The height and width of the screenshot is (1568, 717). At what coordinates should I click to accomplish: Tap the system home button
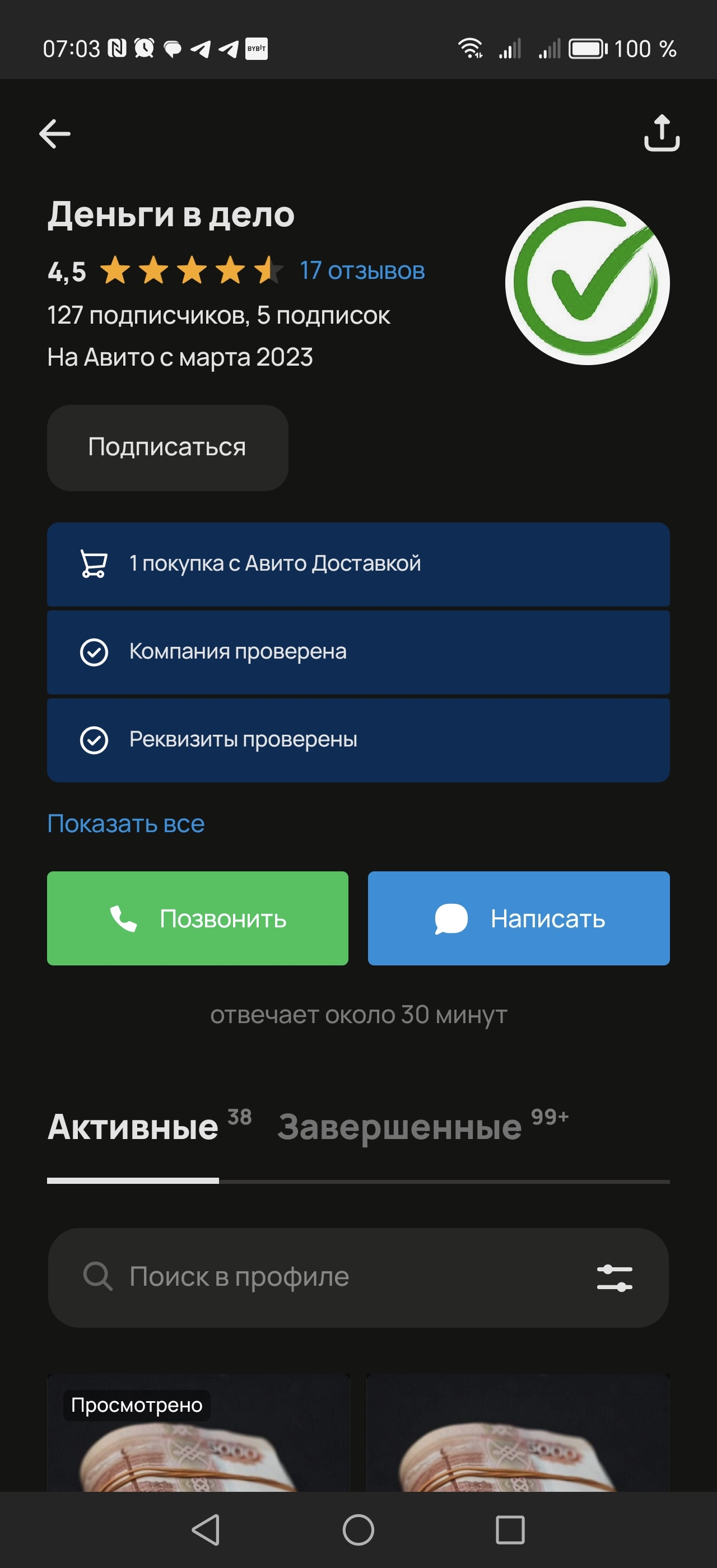pyautogui.click(x=358, y=1530)
